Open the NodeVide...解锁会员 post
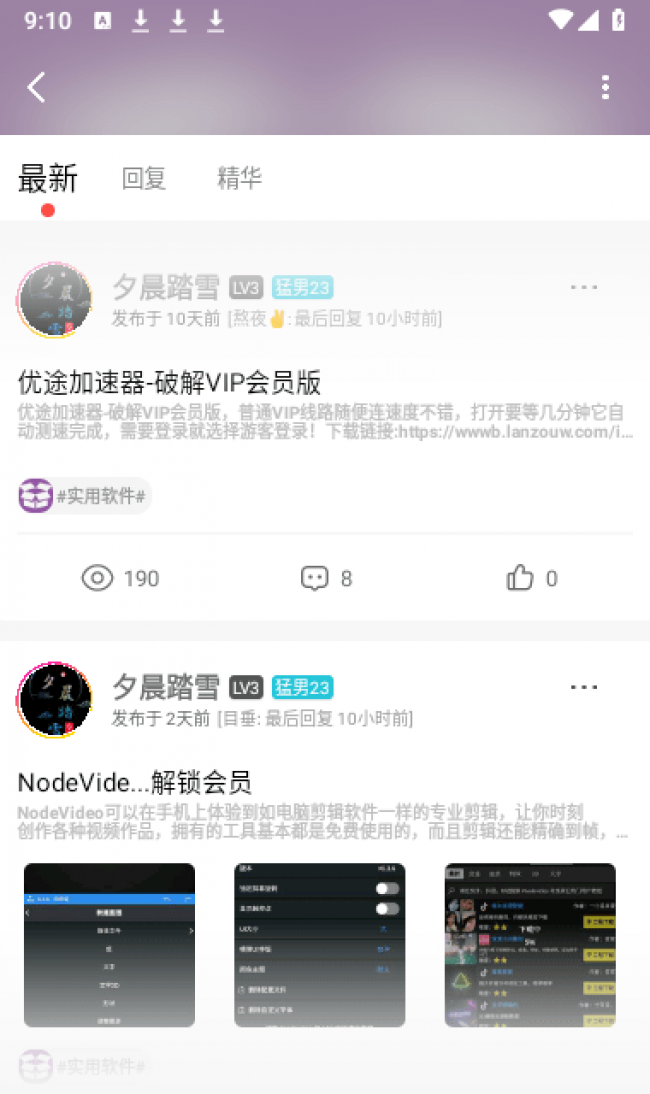 [x=135, y=782]
